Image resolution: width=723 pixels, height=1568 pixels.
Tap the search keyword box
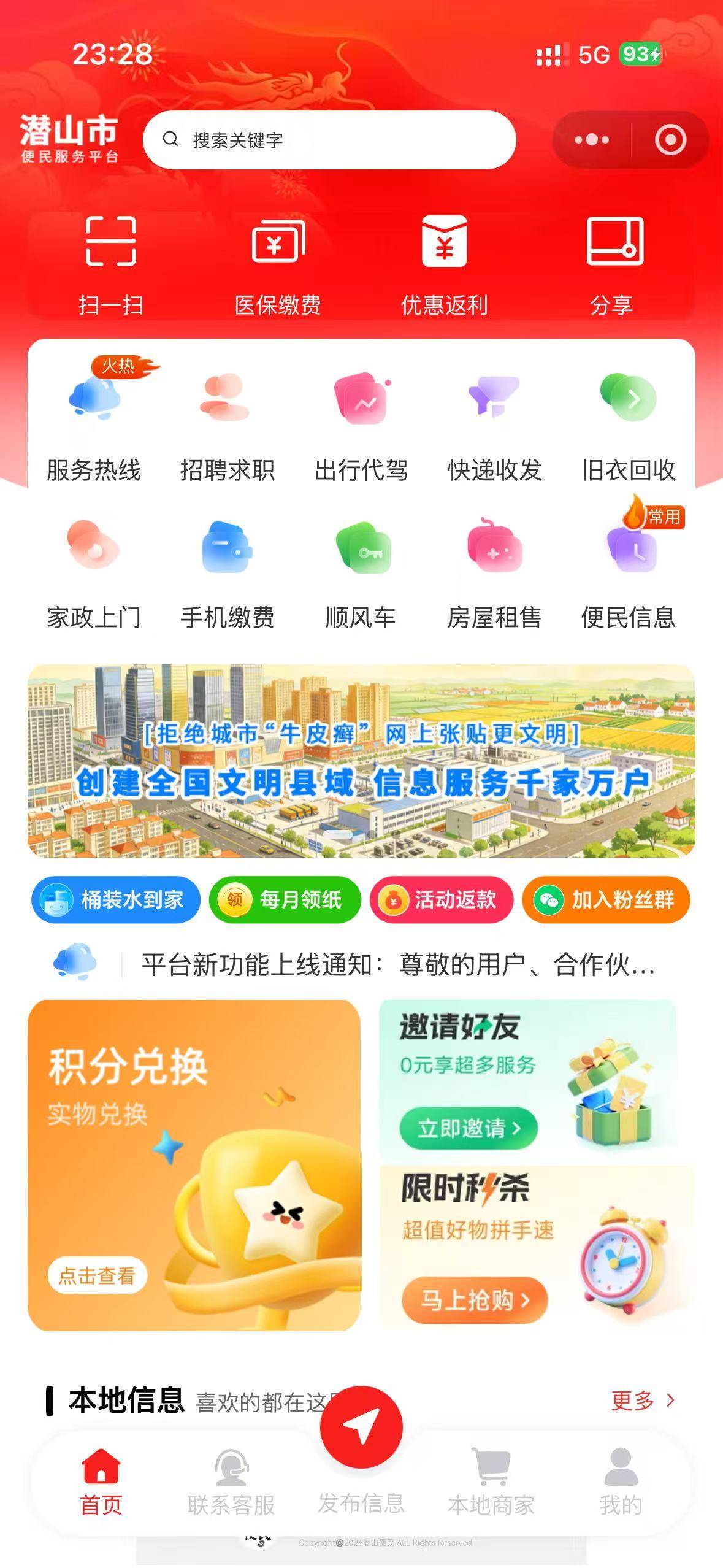tap(329, 140)
